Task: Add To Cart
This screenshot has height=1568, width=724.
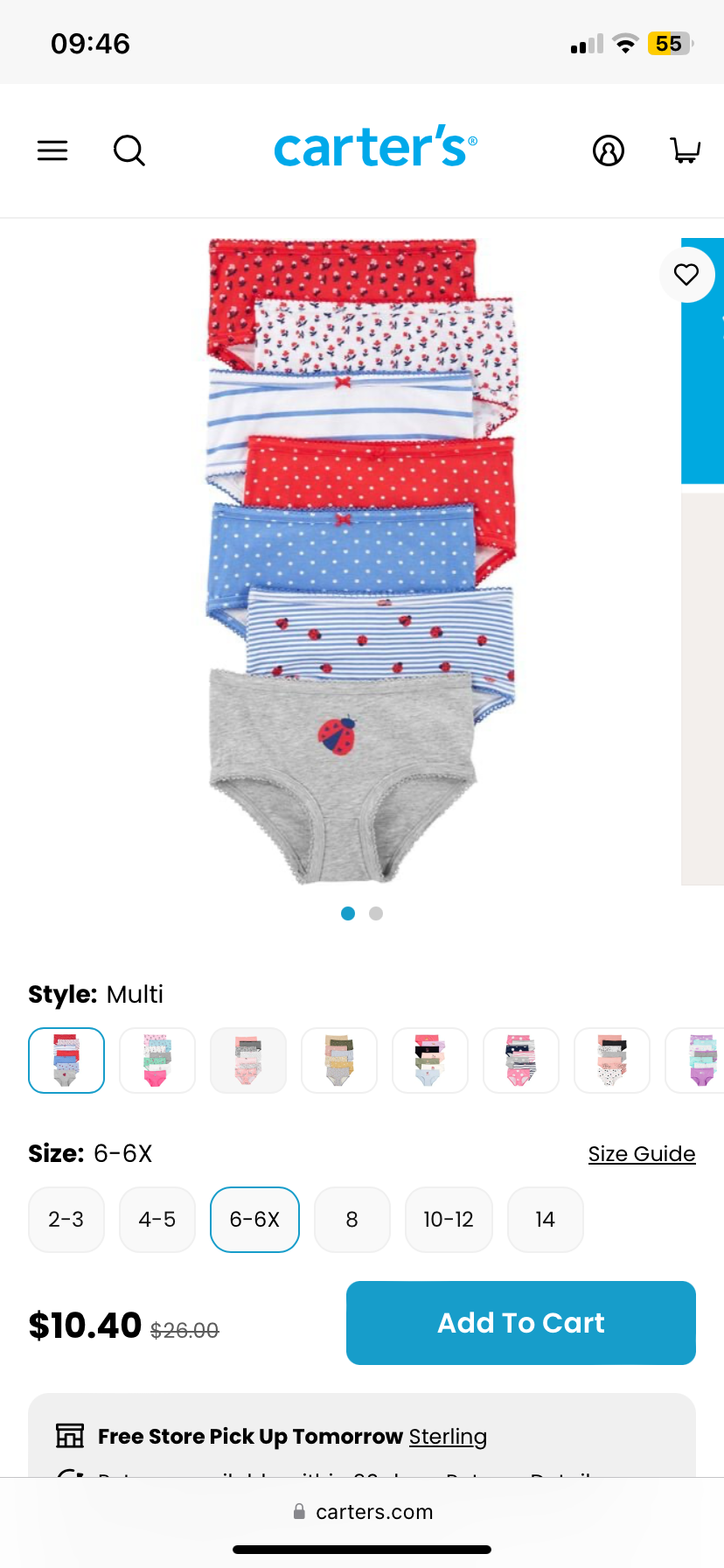Action: [x=521, y=1322]
